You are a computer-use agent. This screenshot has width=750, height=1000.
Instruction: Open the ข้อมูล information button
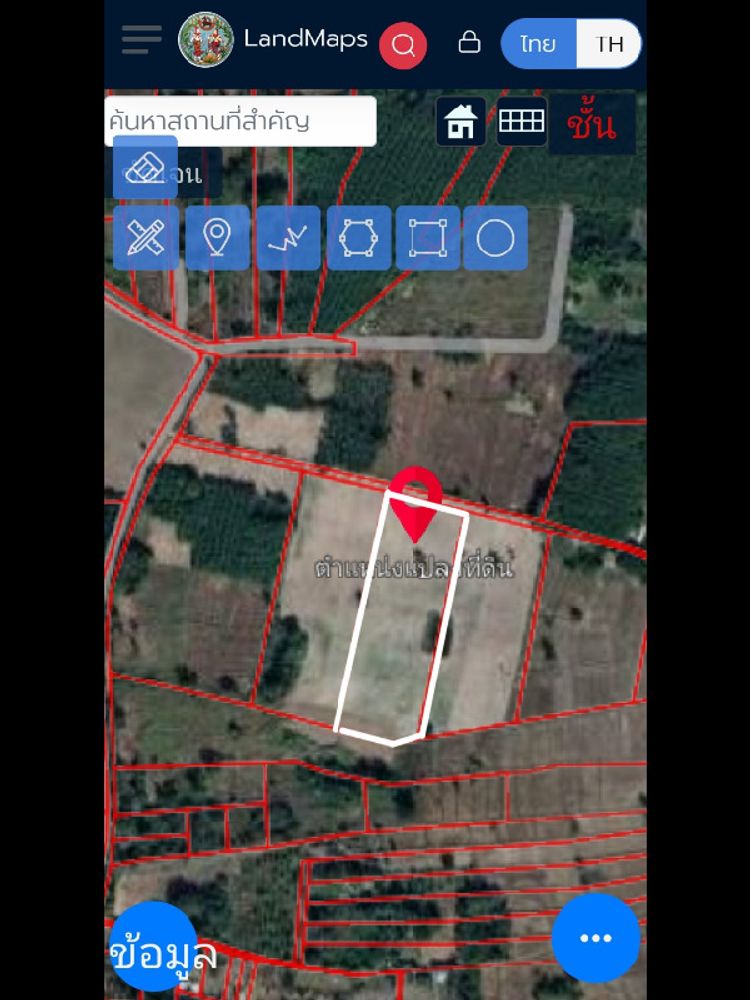coord(158,952)
